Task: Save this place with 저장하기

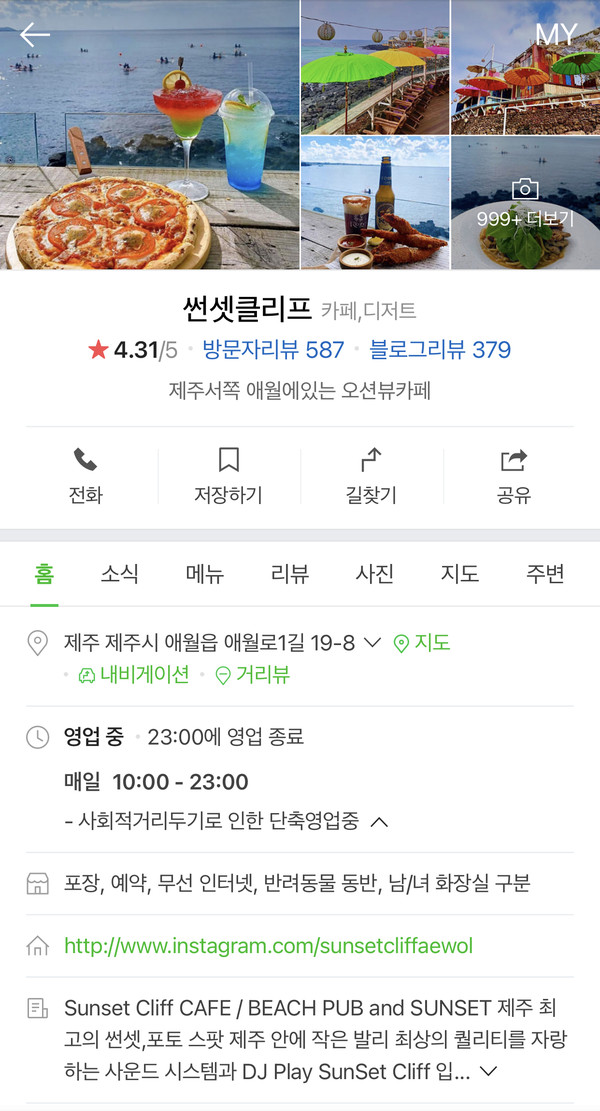Action: pos(228,475)
